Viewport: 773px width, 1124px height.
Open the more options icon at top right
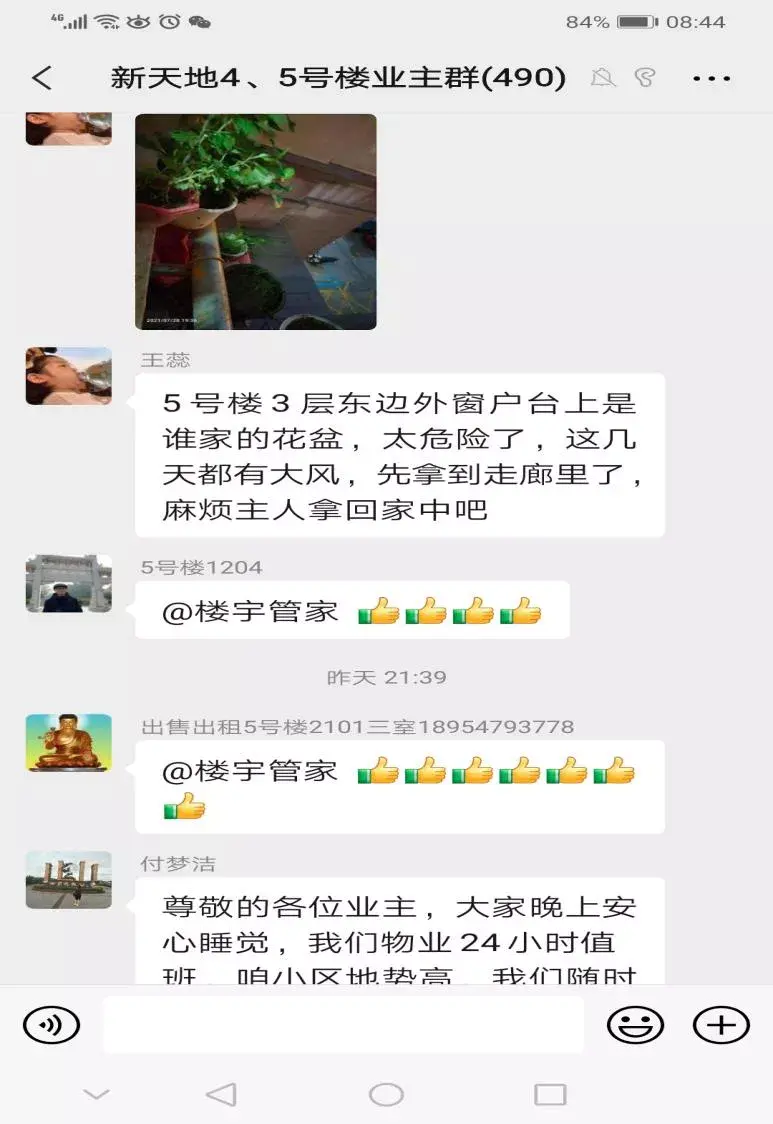(713, 77)
